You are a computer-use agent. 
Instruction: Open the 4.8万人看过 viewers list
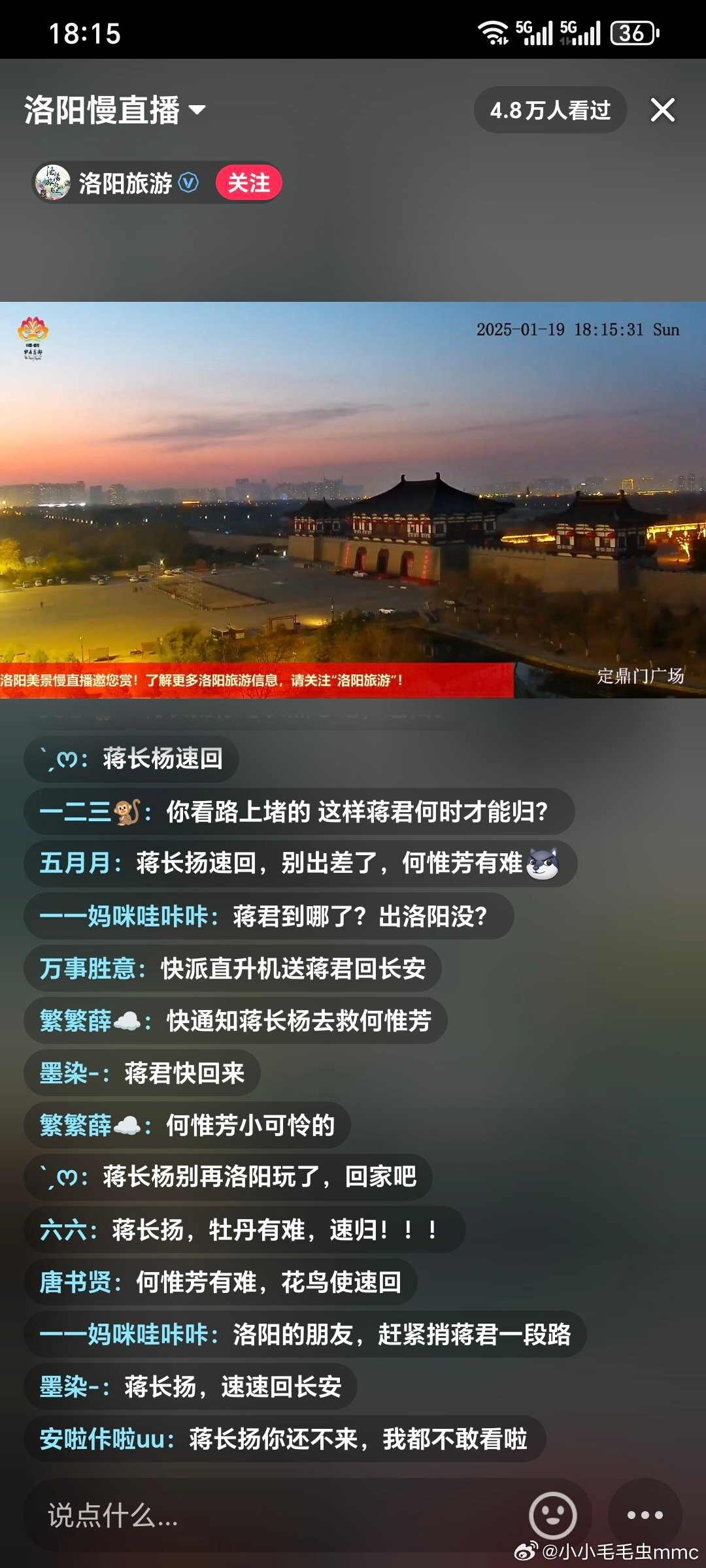pyautogui.click(x=550, y=110)
